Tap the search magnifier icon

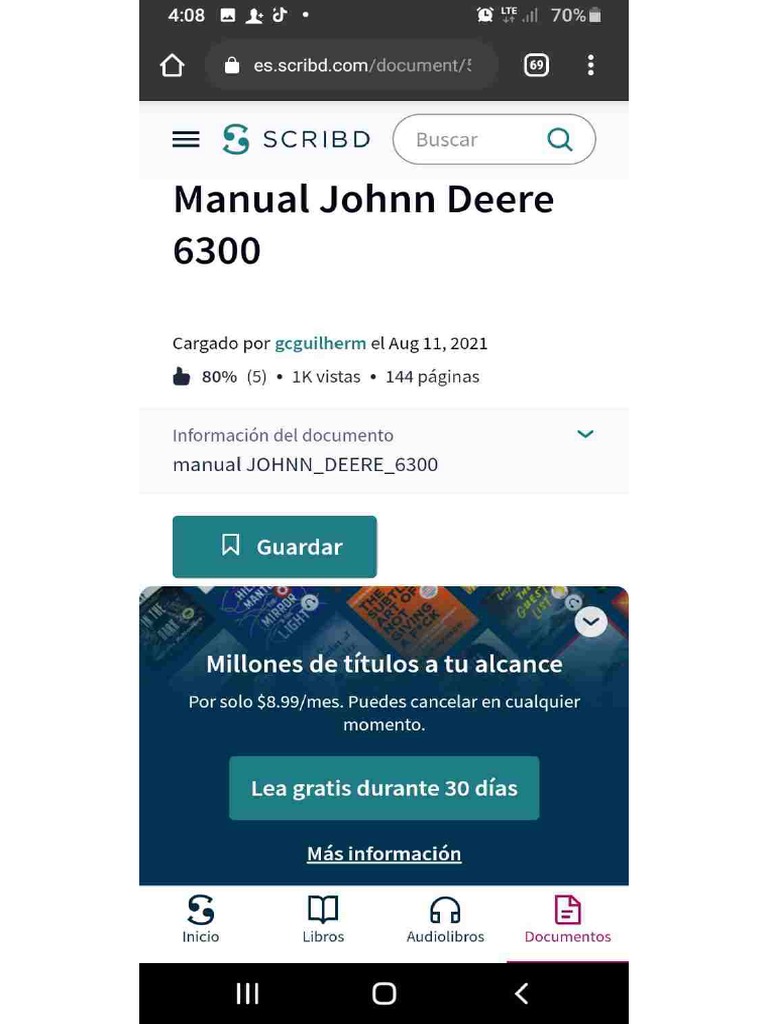(x=559, y=139)
